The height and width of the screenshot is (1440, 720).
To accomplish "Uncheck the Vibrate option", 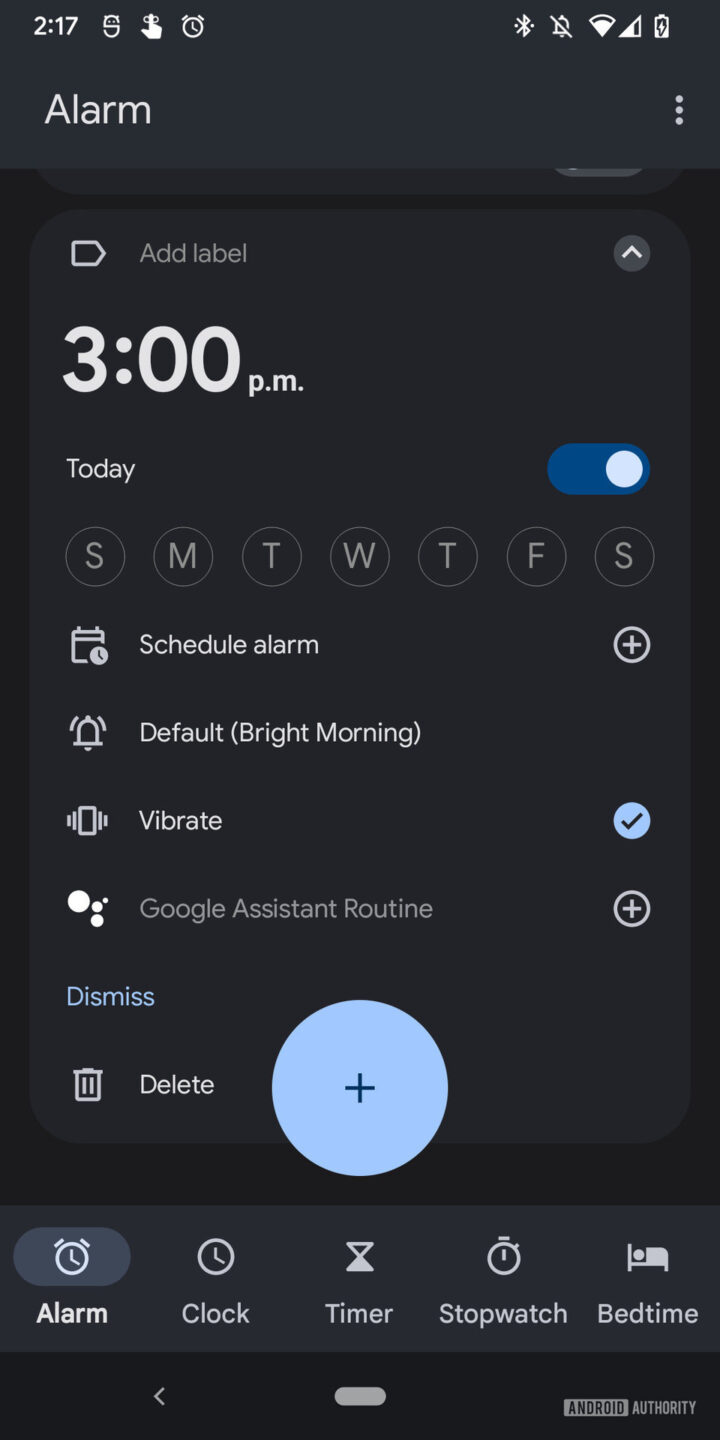I will point(631,821).
